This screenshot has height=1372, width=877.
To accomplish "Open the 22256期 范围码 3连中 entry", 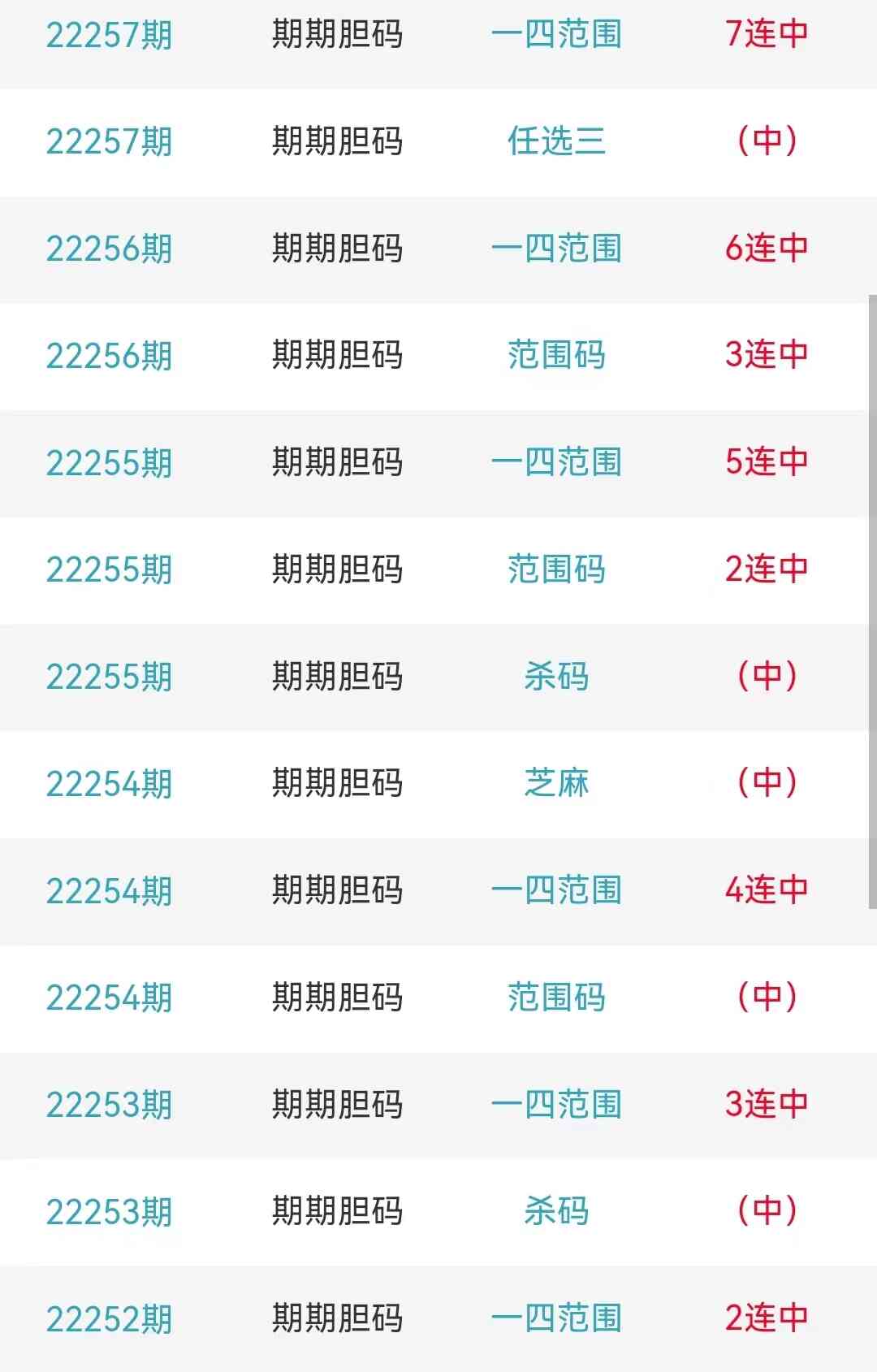I will tap(438, 355).
